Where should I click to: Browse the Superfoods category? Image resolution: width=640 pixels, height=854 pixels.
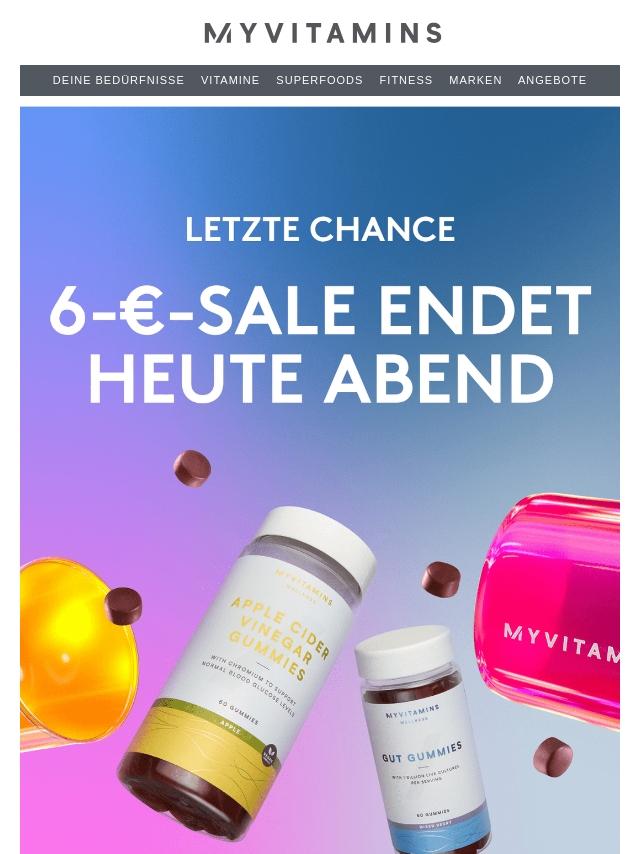click(319, 80)
